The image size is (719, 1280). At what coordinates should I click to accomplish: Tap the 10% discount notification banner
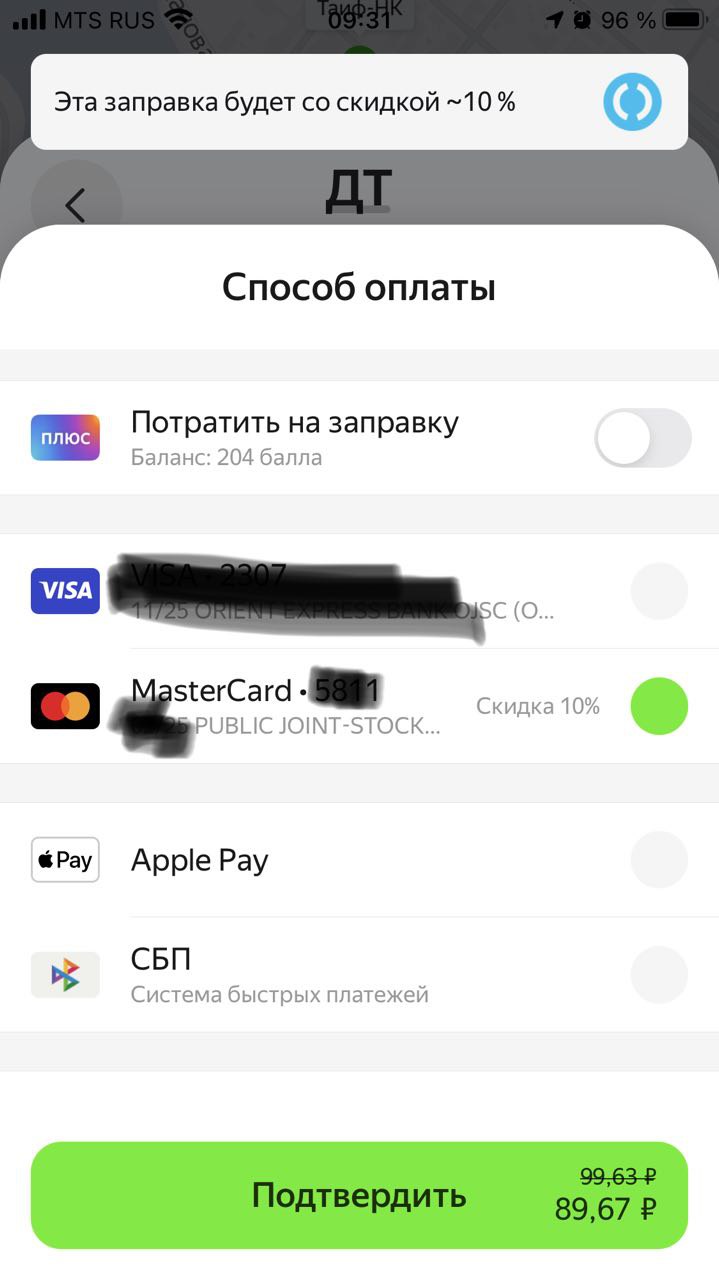(x=359, y=102)
